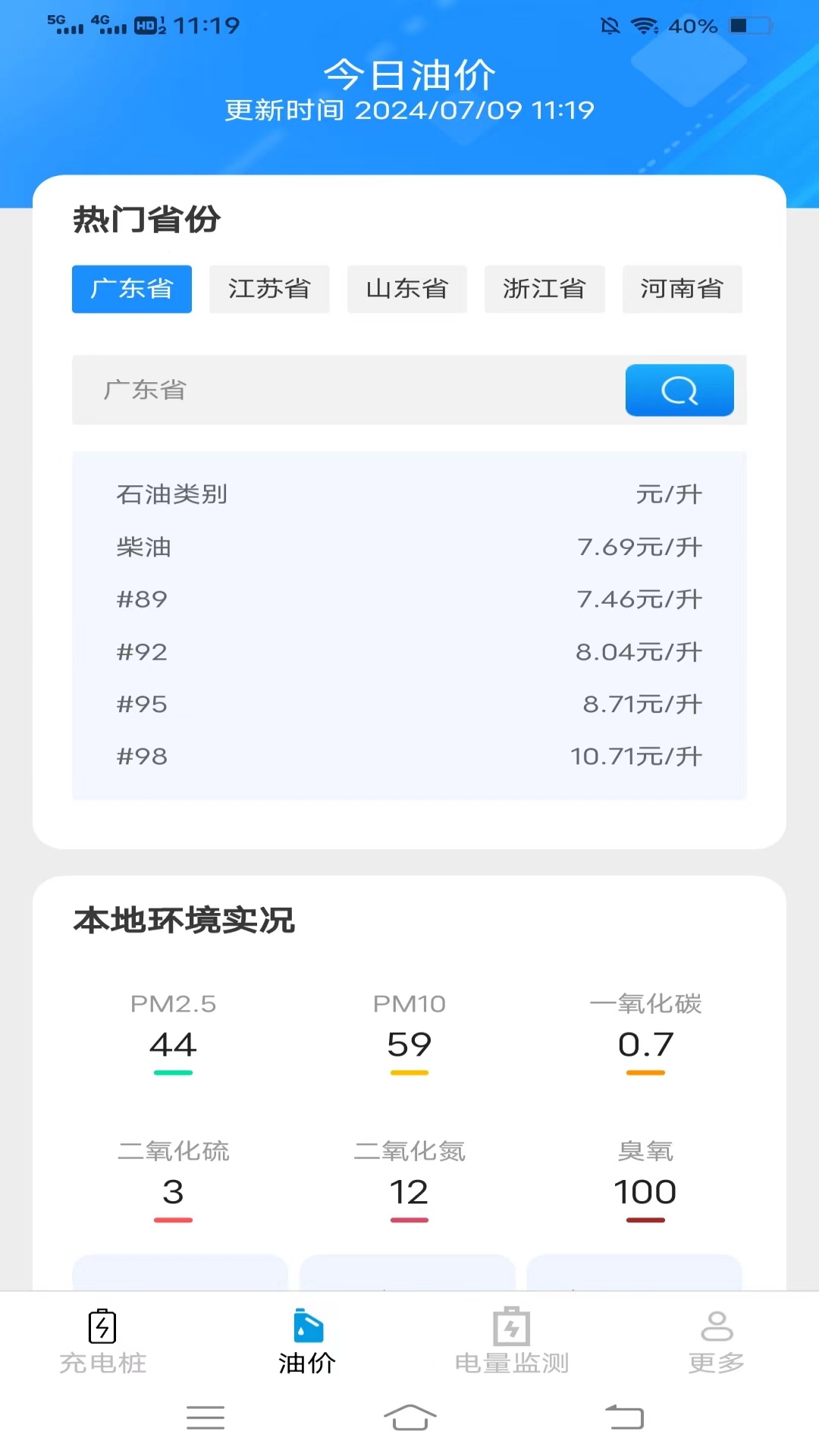Image resolution: width=819 pixels, height=1456 pixels.
Task: Expand the 柴油 diesel price row
Action: 409,548
